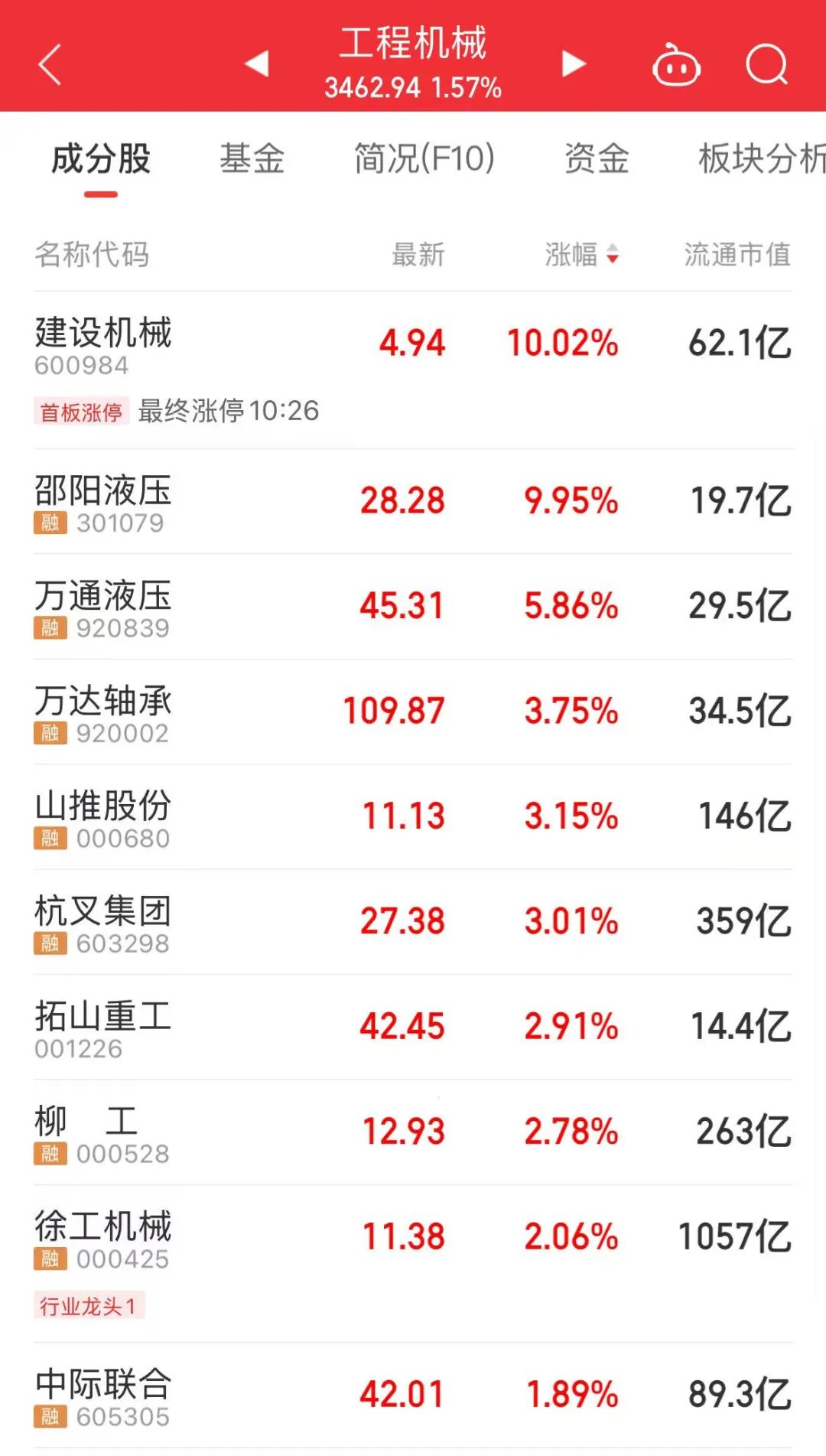
Task: Open the 涨幅 sorting dropdown arrow
Action: 613,256
